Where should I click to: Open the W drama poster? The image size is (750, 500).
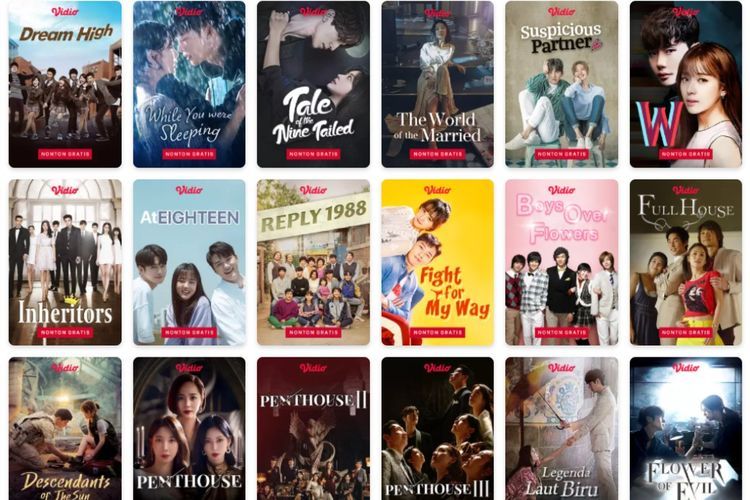(685, 85)
